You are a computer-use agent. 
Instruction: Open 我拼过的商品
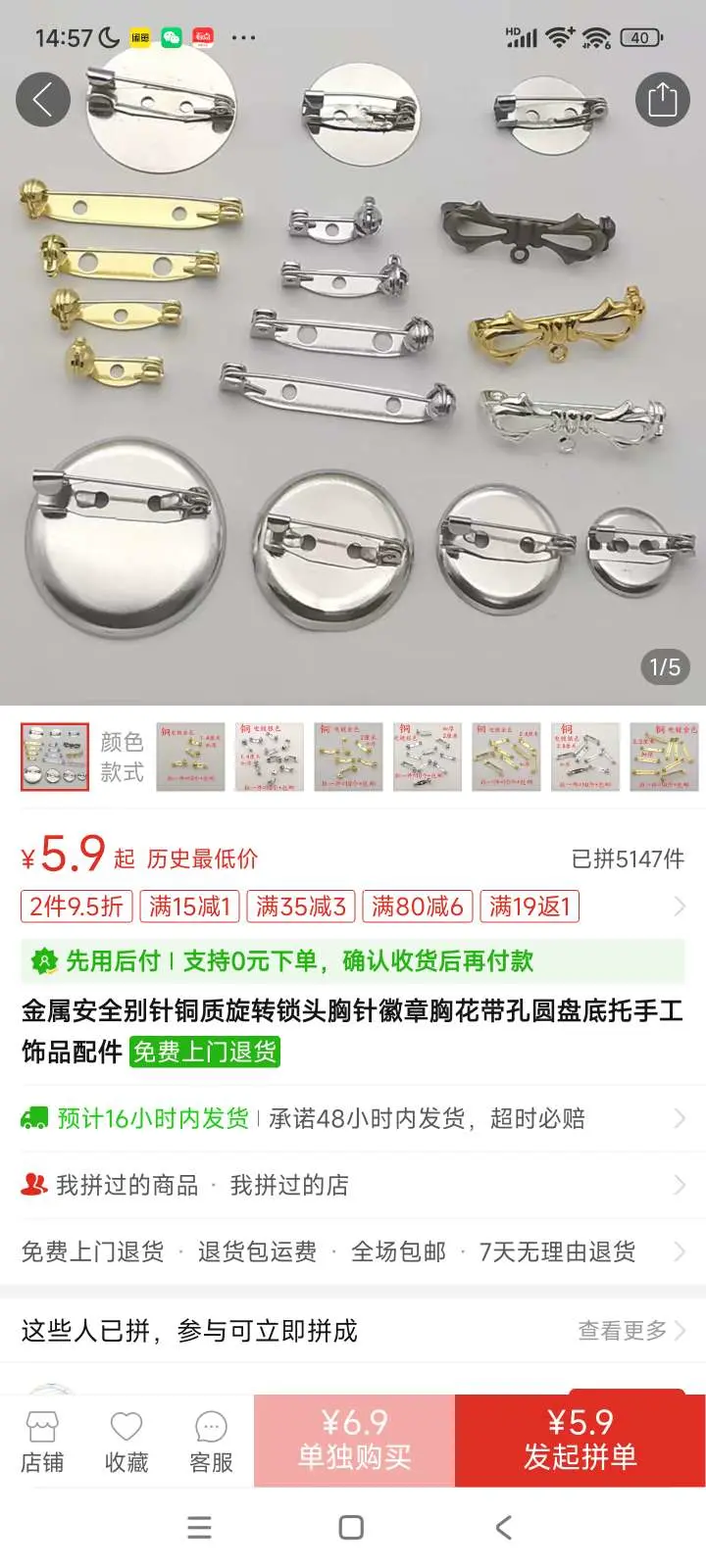126,1185
